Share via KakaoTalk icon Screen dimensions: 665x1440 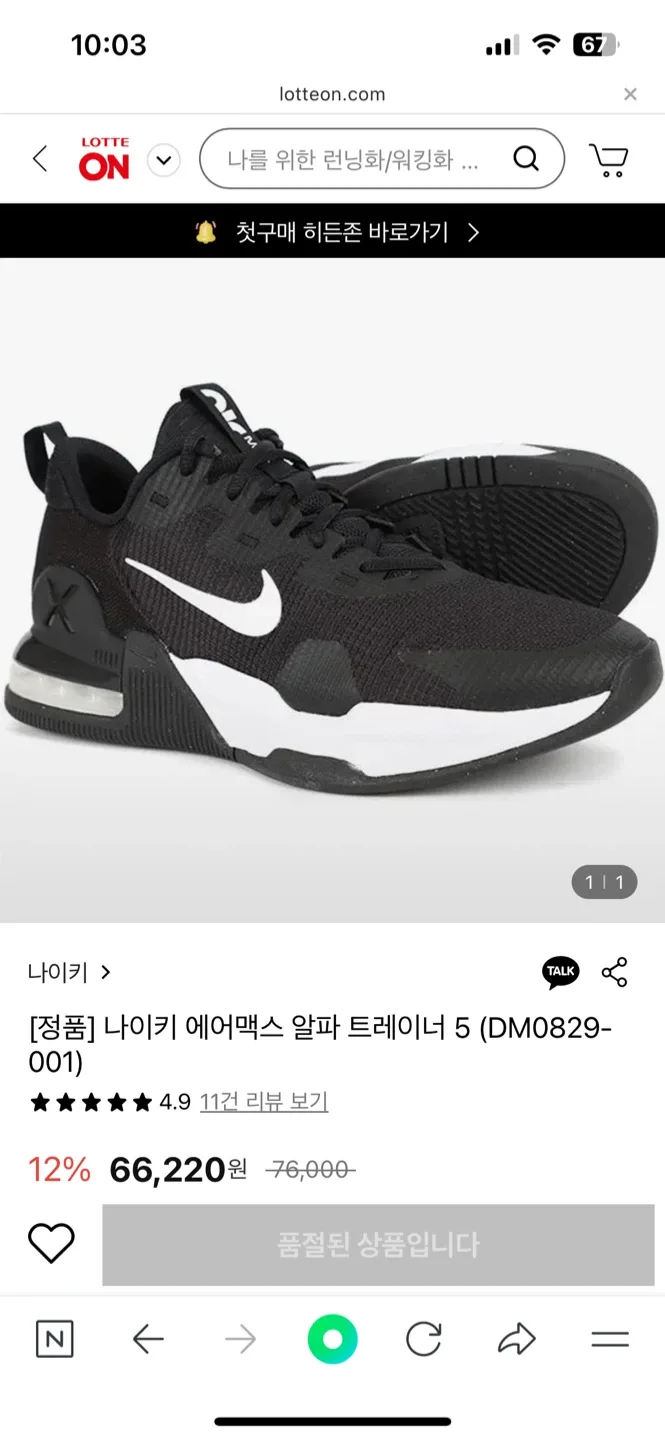[x=560, y=972]
